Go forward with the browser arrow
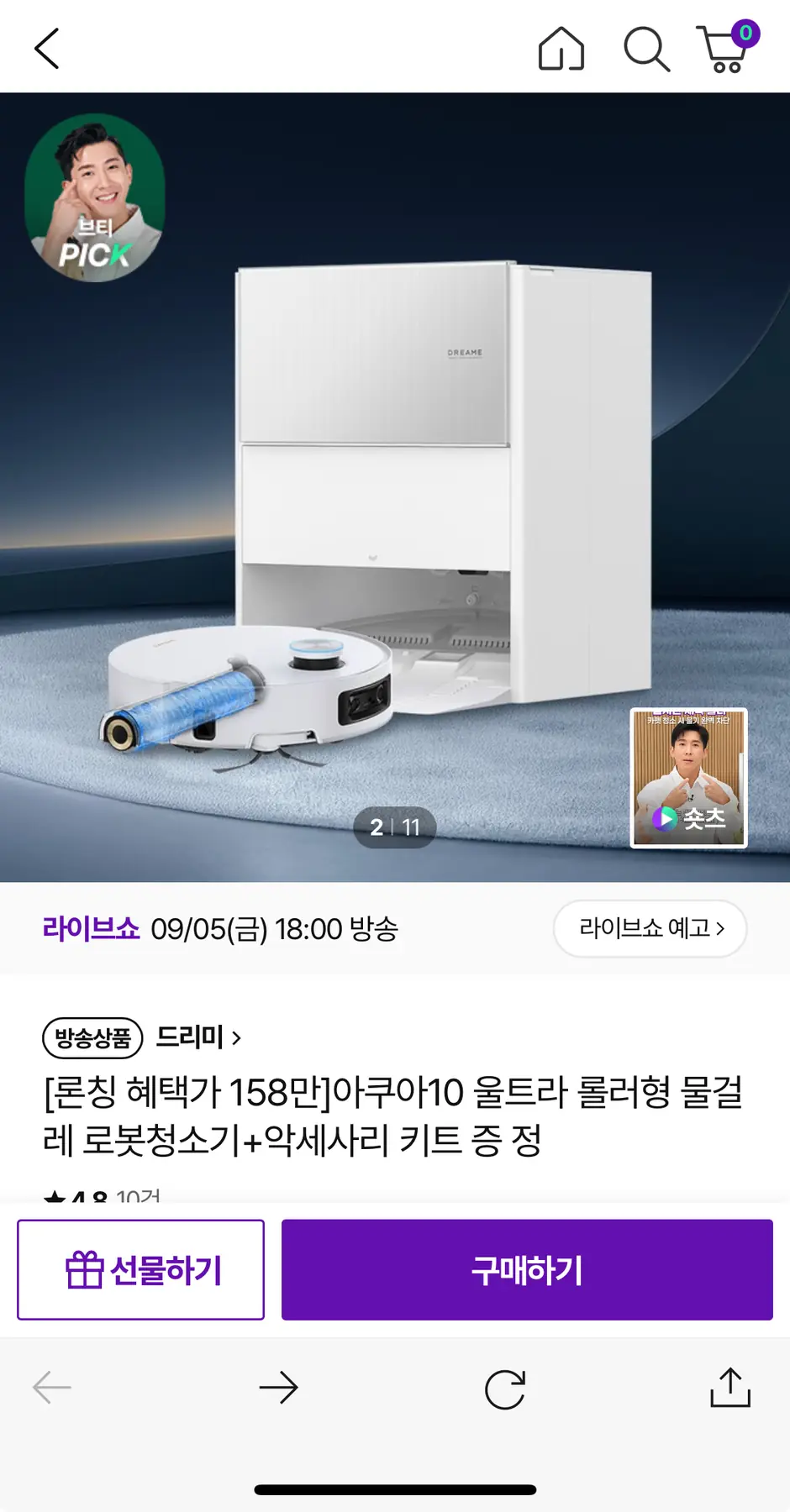Image resolution: width=790 pixels, height=1512 pixels. (279, 1389)
